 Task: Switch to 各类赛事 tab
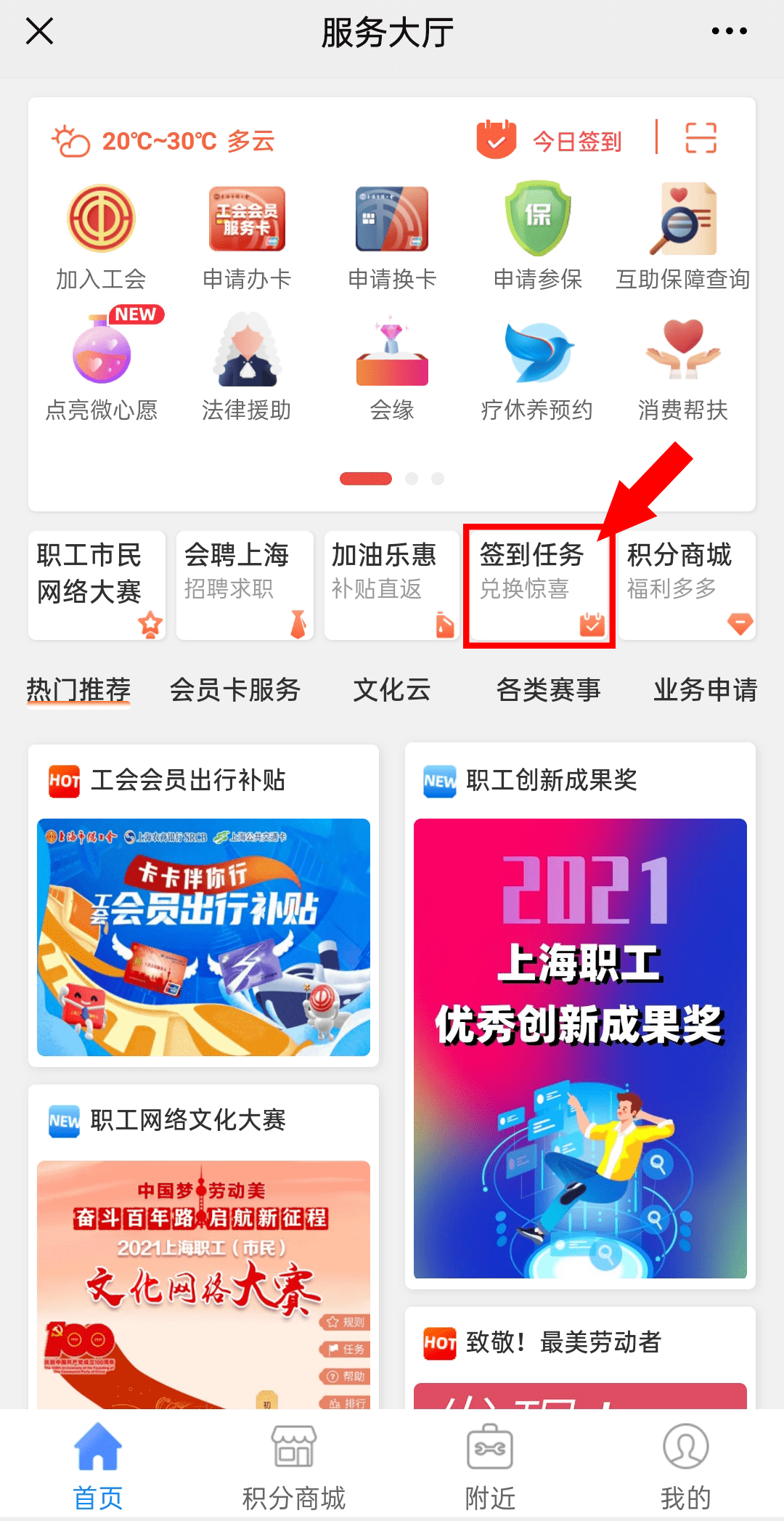pos(548,690)
